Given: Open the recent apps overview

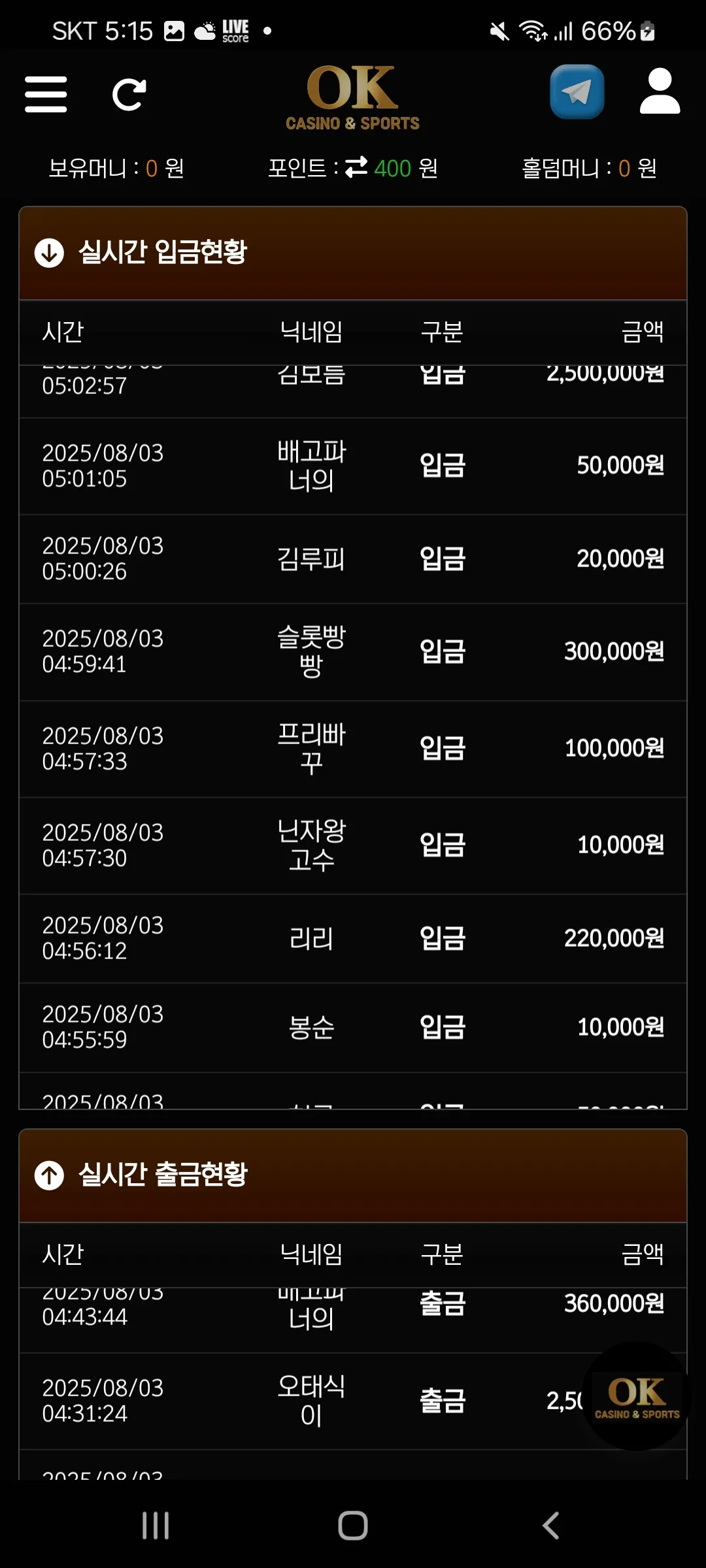Looking at the screenshot, I should [156, 1526].
